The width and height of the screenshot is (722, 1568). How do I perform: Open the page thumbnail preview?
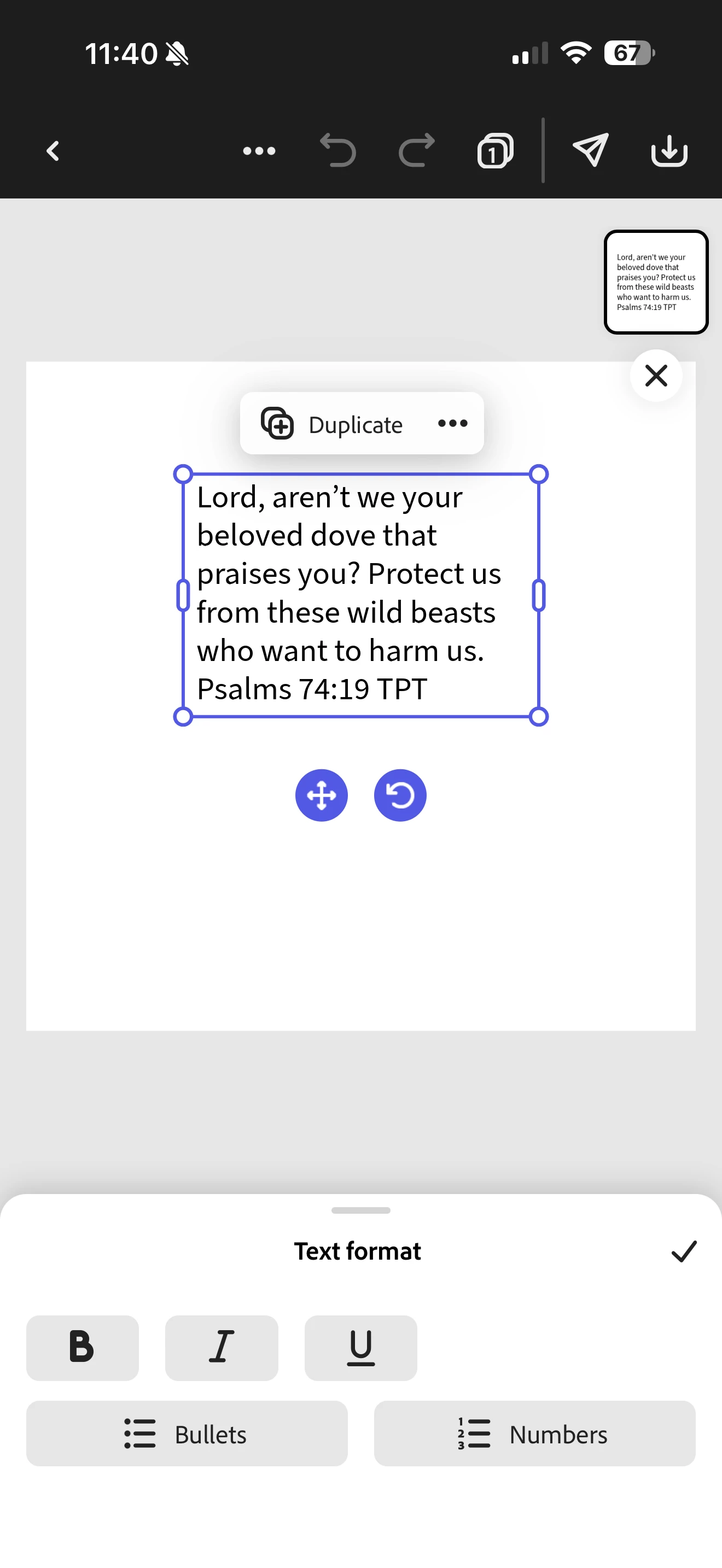(656, 282)
